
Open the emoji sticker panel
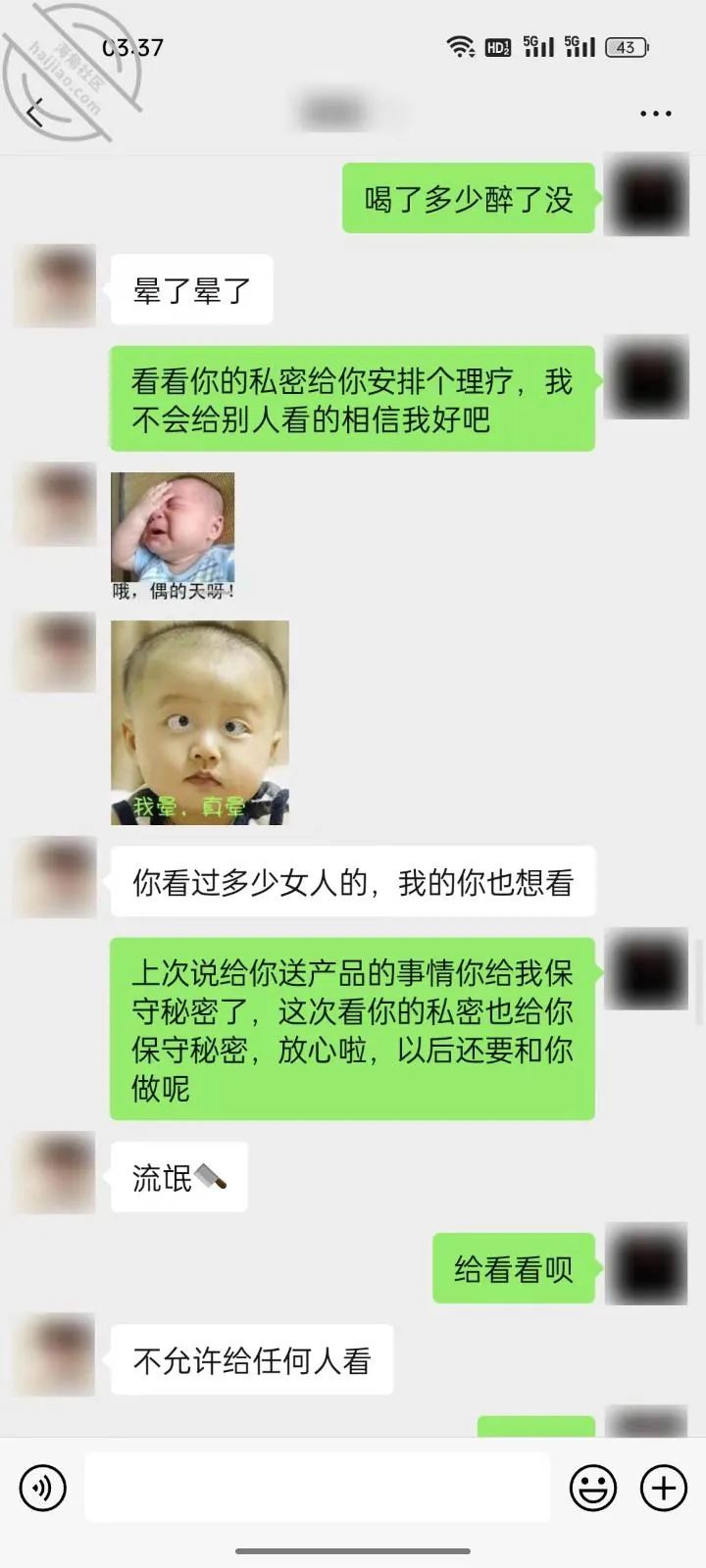coord(593,1489)
